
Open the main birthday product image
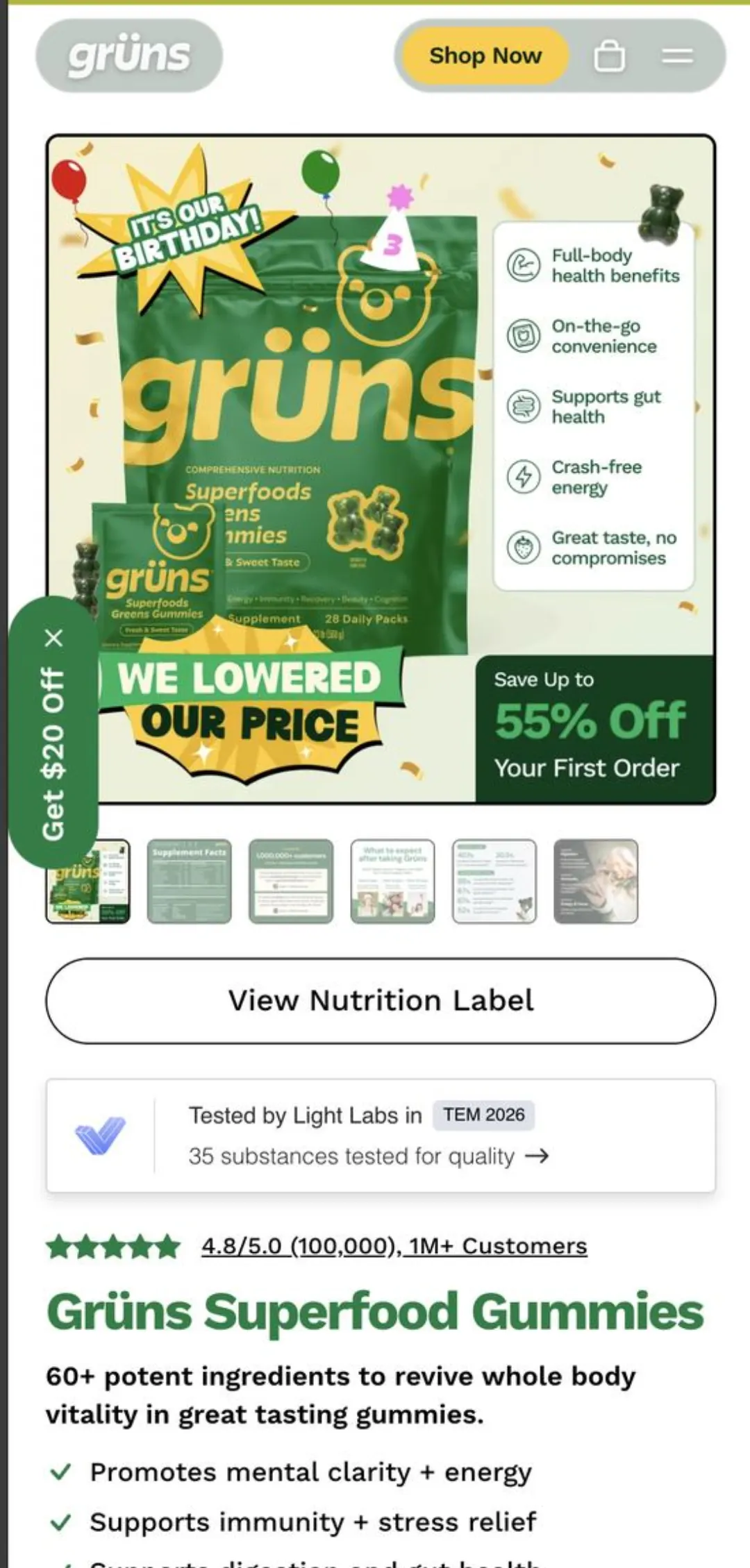coord(381,469)
